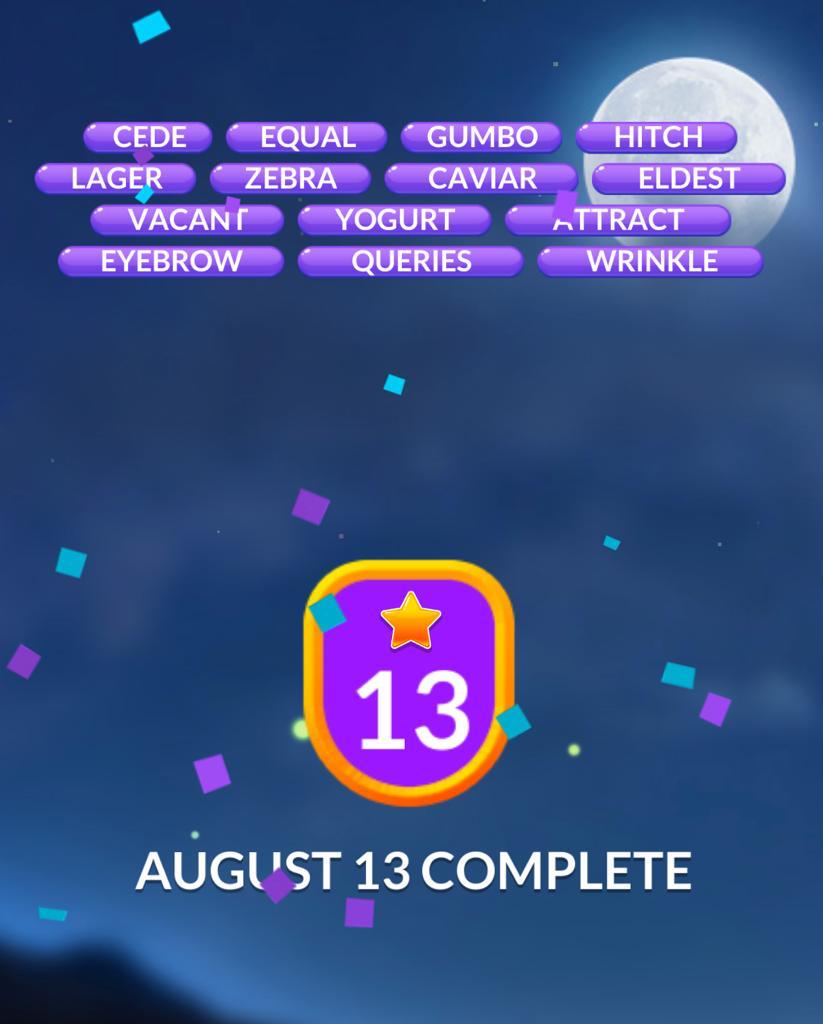
Task: Select the ATTRACT word chip
Action: click(x=617, y=220)
